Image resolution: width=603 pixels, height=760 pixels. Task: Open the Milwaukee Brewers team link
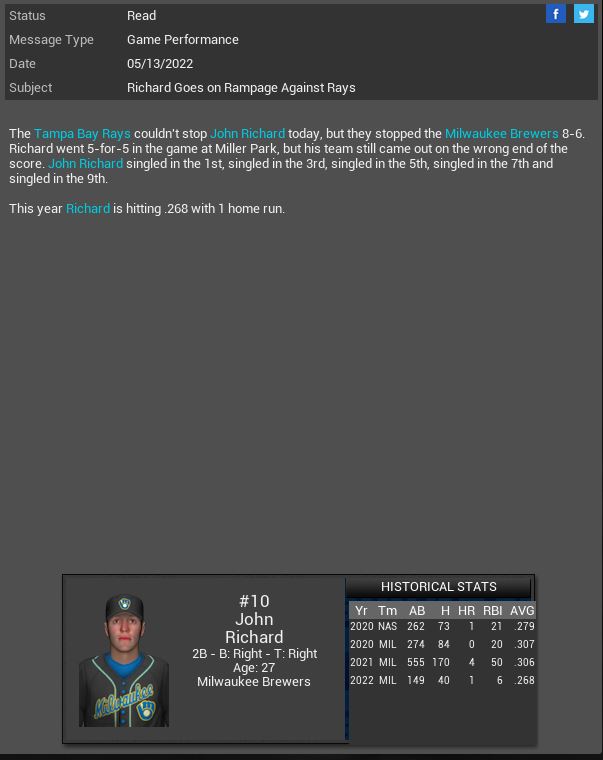coord(501,133)
